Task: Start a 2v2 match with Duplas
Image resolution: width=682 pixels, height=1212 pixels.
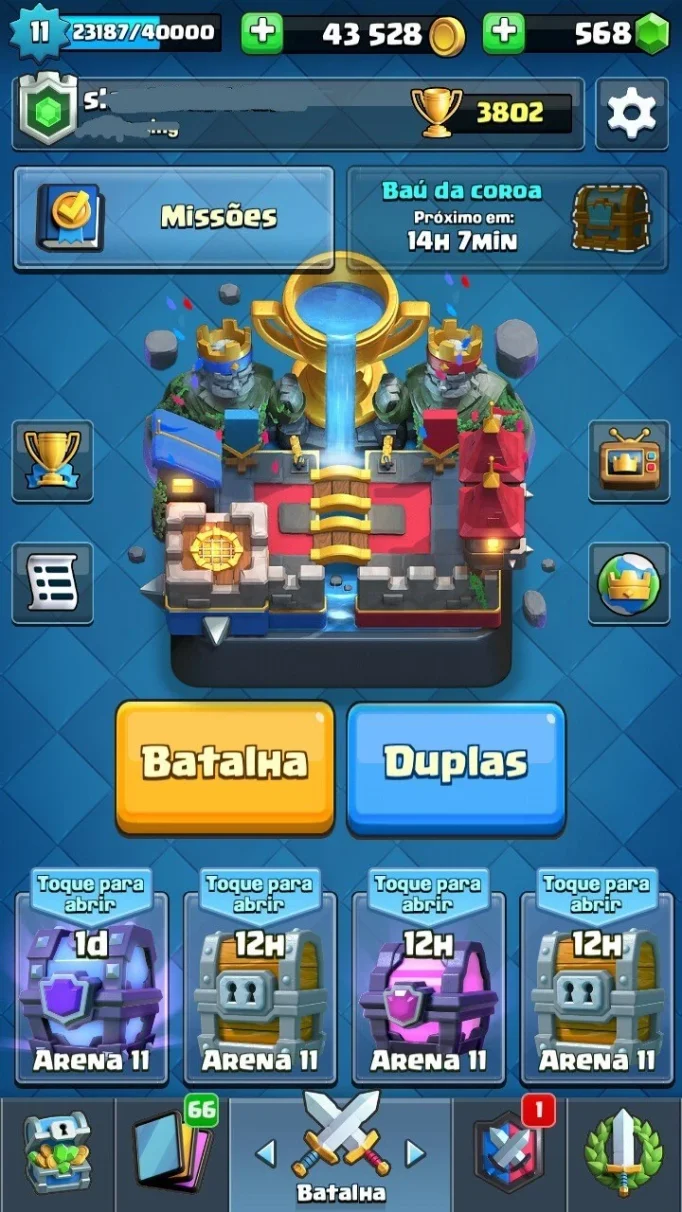Action: click(x=456, y=765)
